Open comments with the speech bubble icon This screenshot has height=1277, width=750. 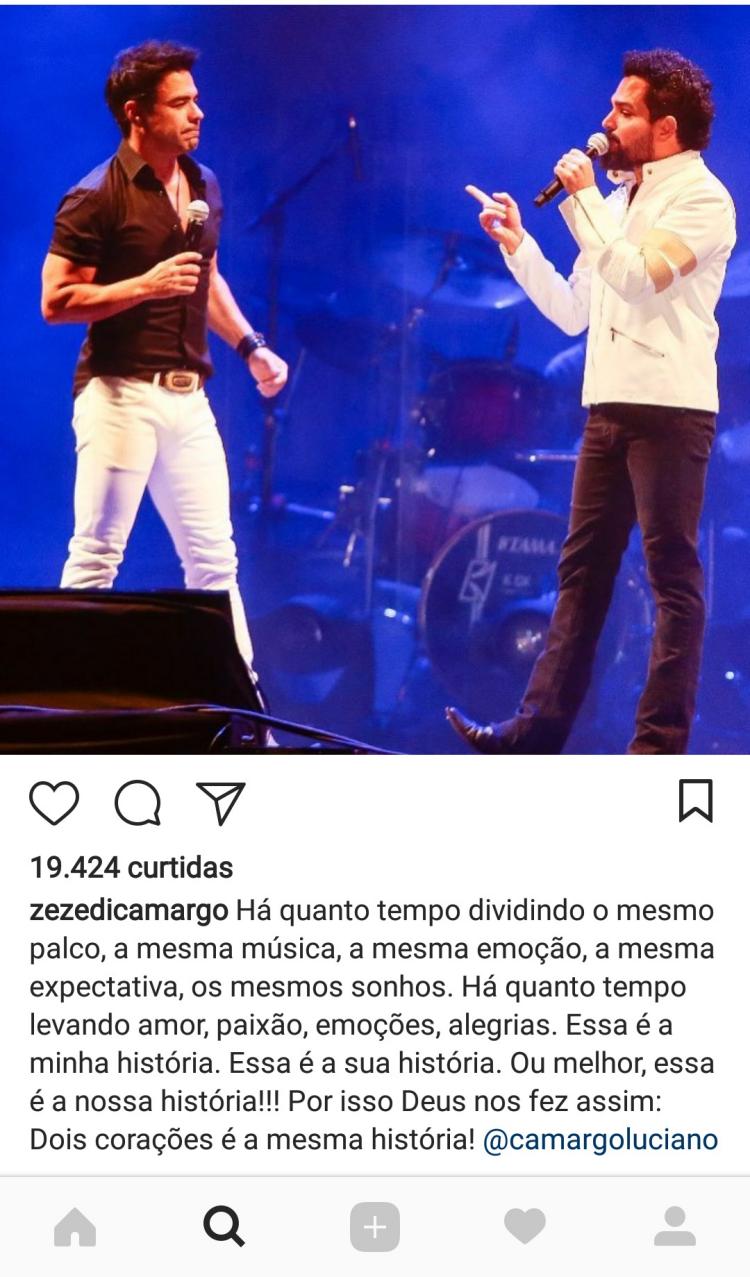point(138,802)
